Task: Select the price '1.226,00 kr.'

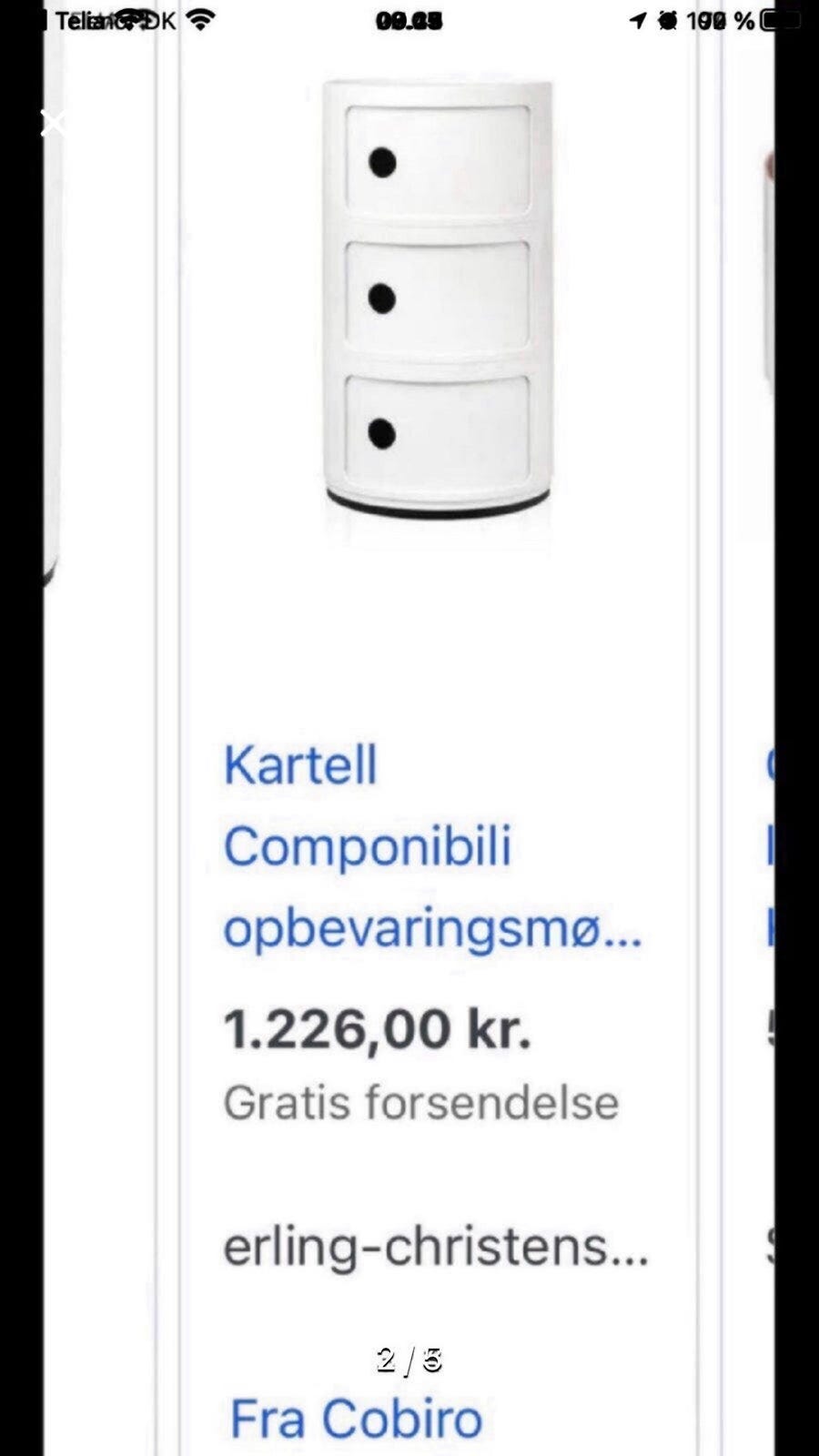Action: [x=379, y=1028]
